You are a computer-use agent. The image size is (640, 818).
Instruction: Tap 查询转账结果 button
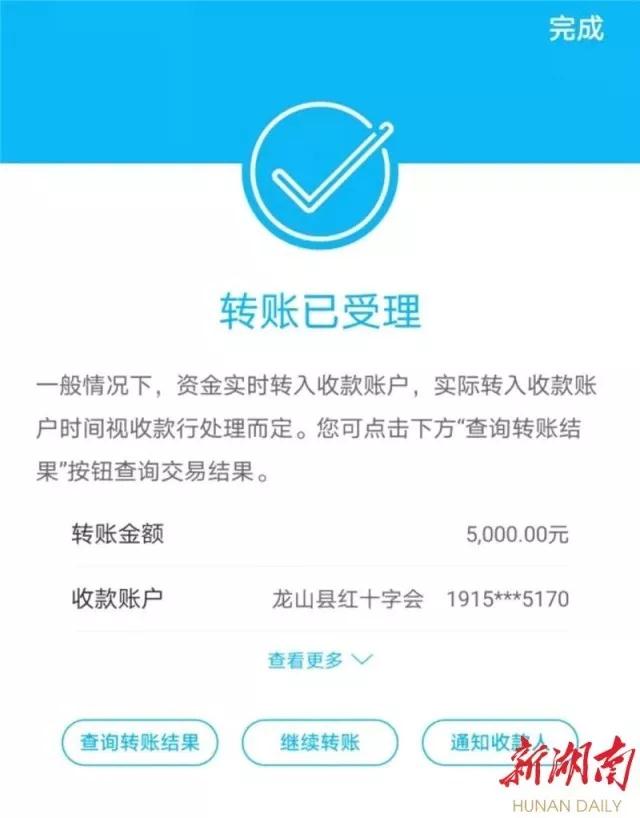(140, 743)
